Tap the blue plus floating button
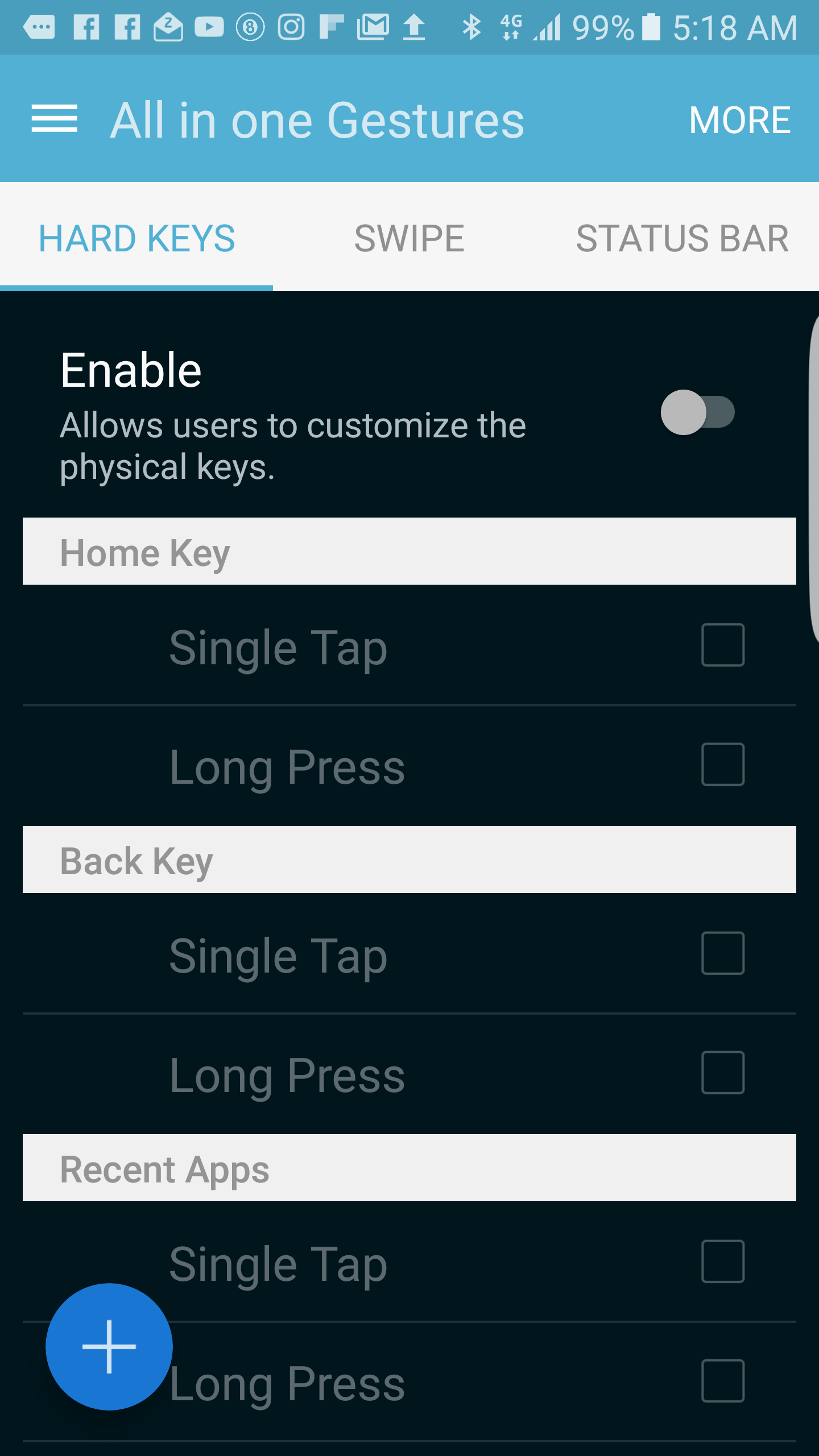This screenshot has width=819, height=1456. tap(109, 1346)
